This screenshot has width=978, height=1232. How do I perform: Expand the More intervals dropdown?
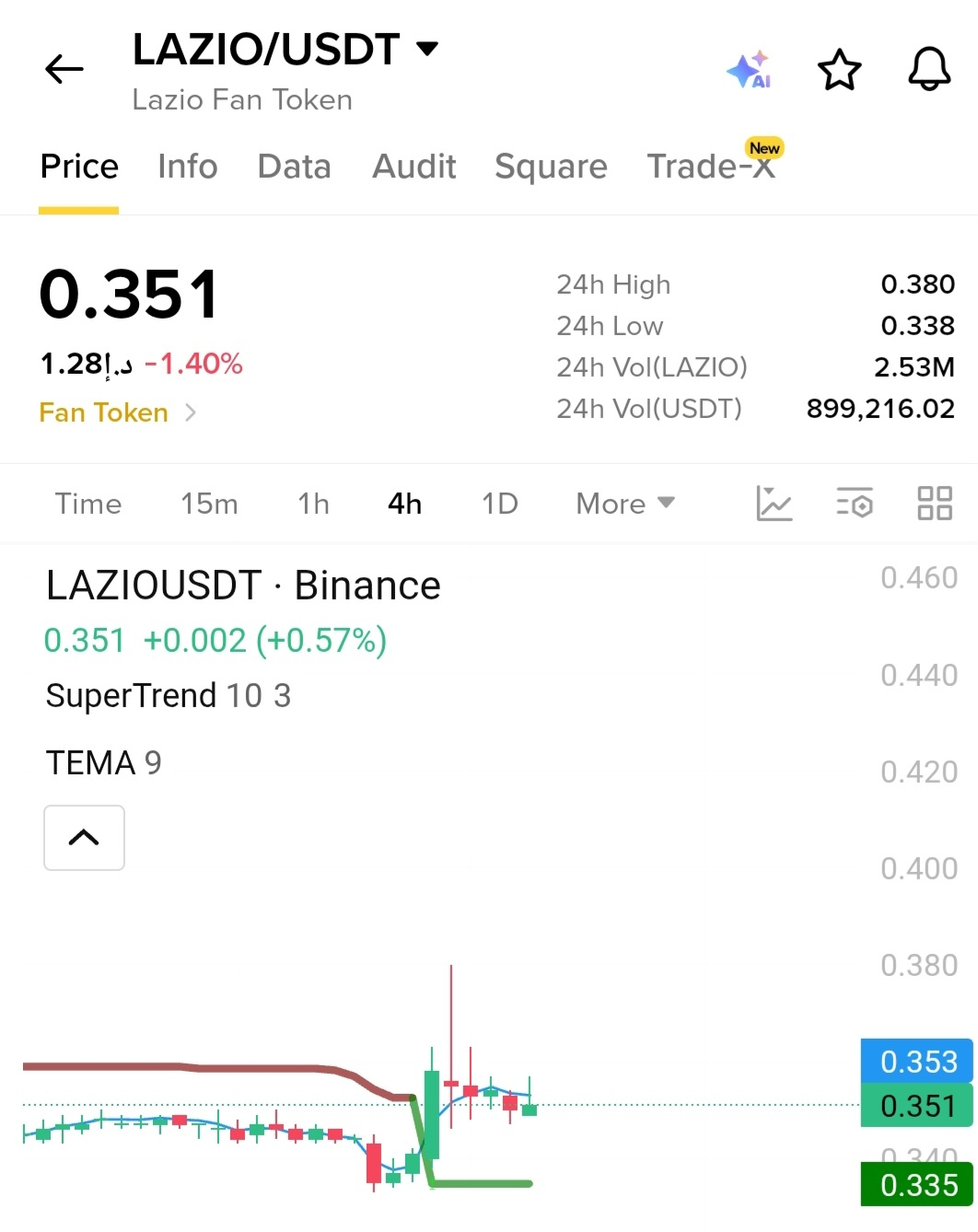point(625,504)
